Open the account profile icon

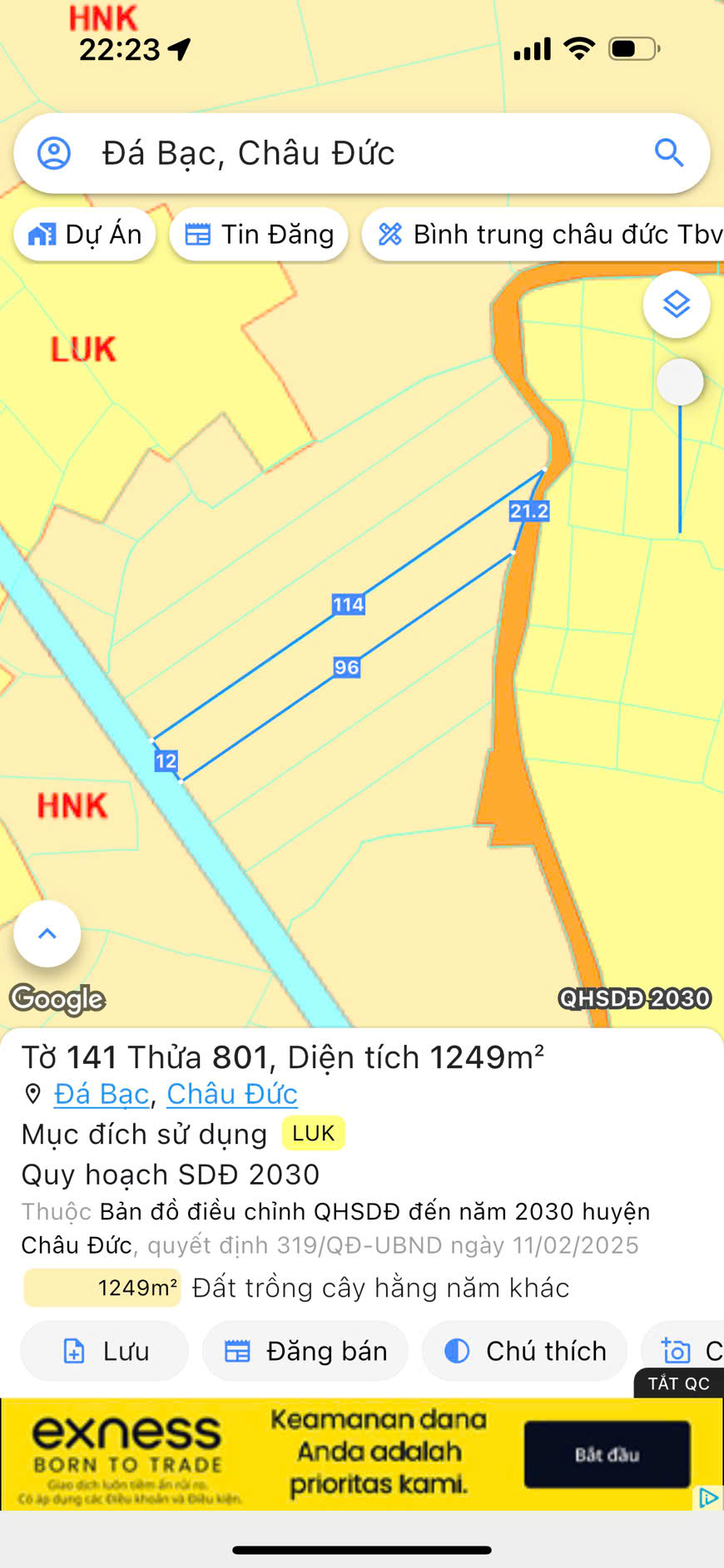(54, 153)
